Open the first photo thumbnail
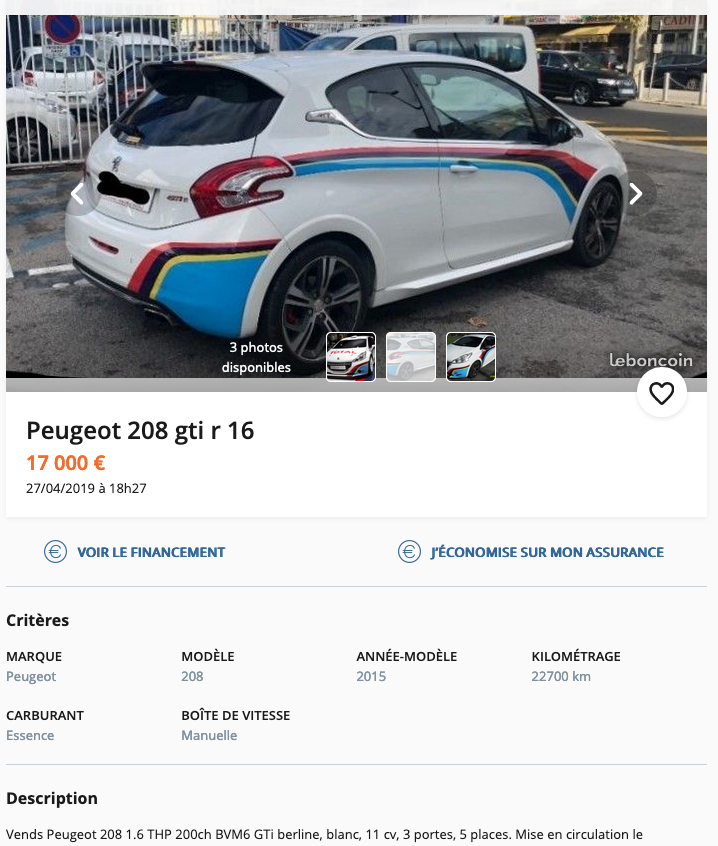Screen dimensions: 718x846 click(351, 357)
